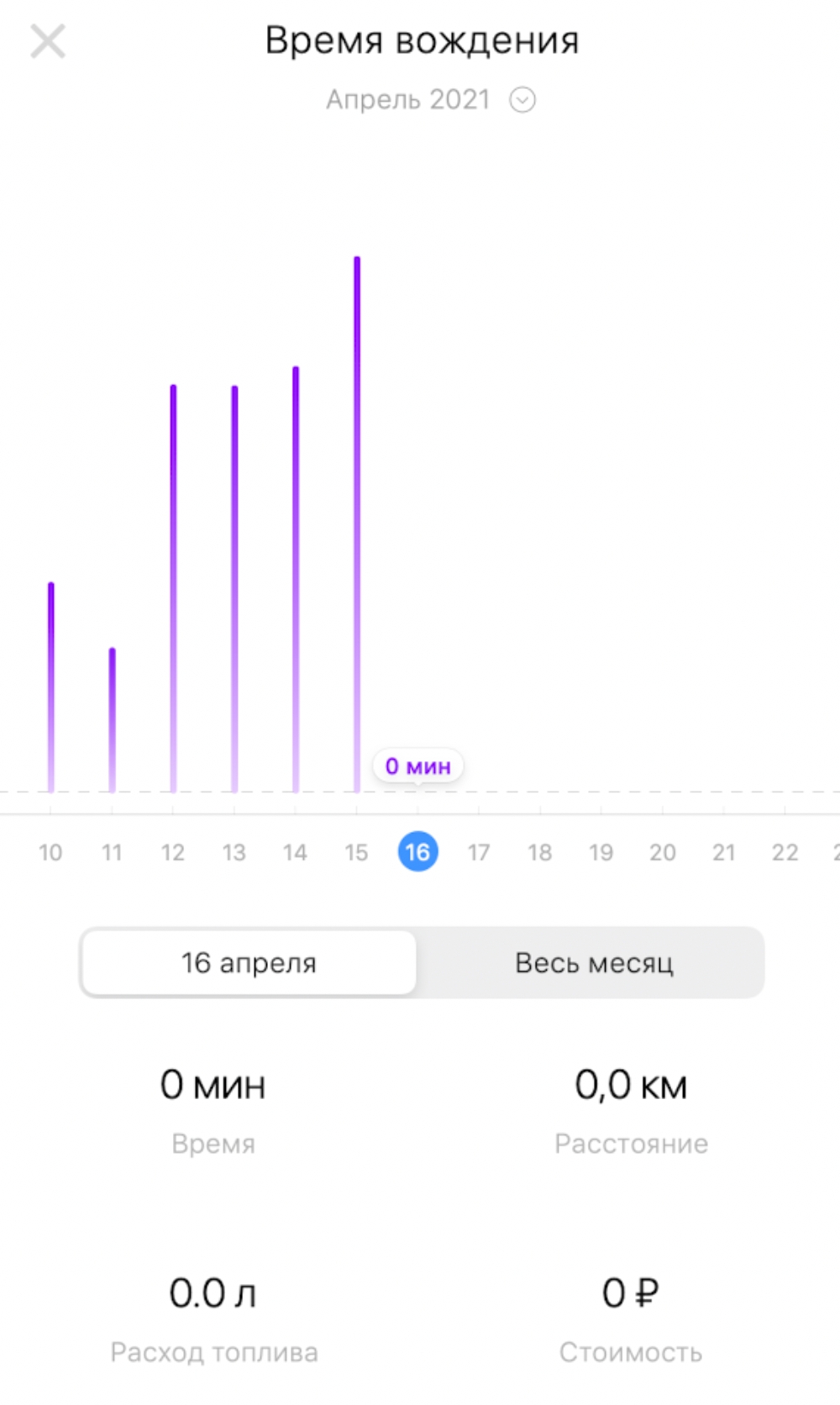
Task: Select day 13 on the chart
Action: 234,852
